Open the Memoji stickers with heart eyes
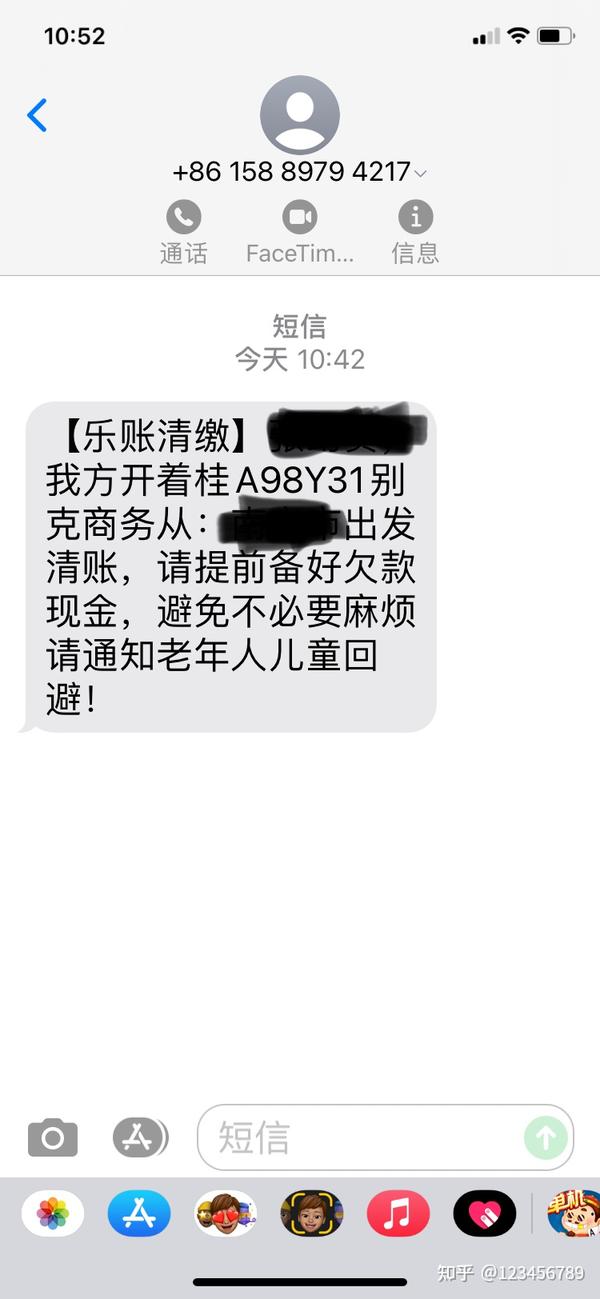 (226, 1214)
